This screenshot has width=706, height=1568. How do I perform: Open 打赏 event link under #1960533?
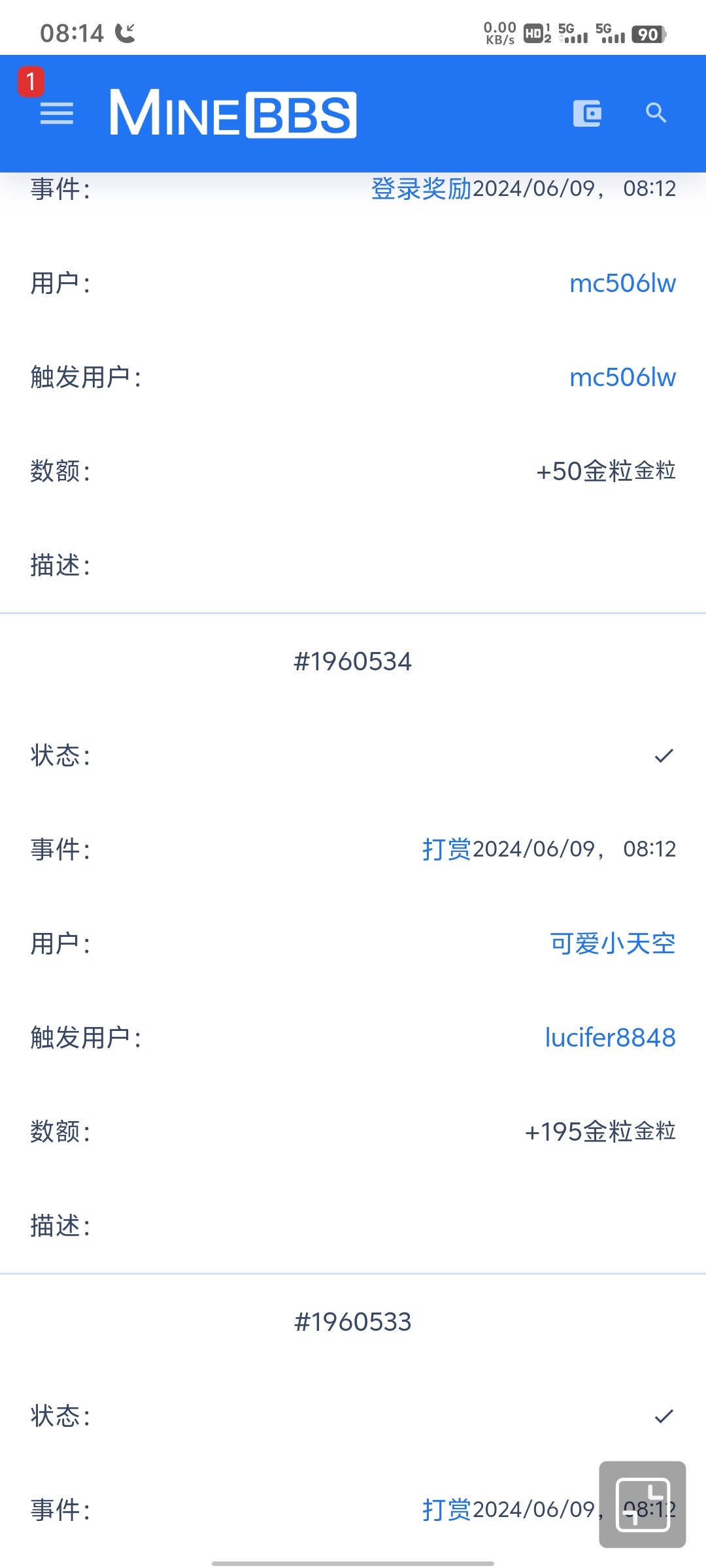point(446,1510)
